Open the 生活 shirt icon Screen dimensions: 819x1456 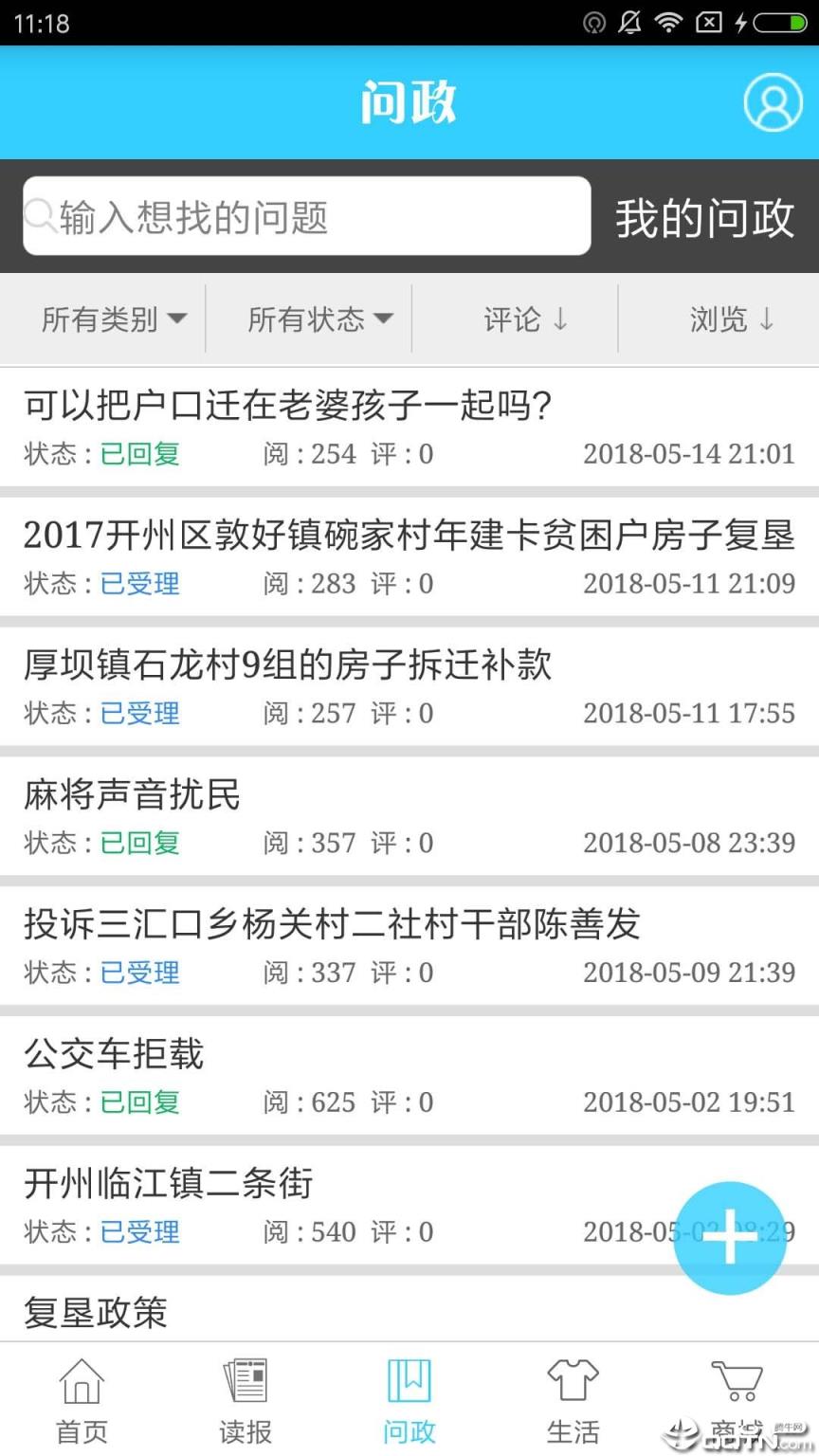(573, 1384)
